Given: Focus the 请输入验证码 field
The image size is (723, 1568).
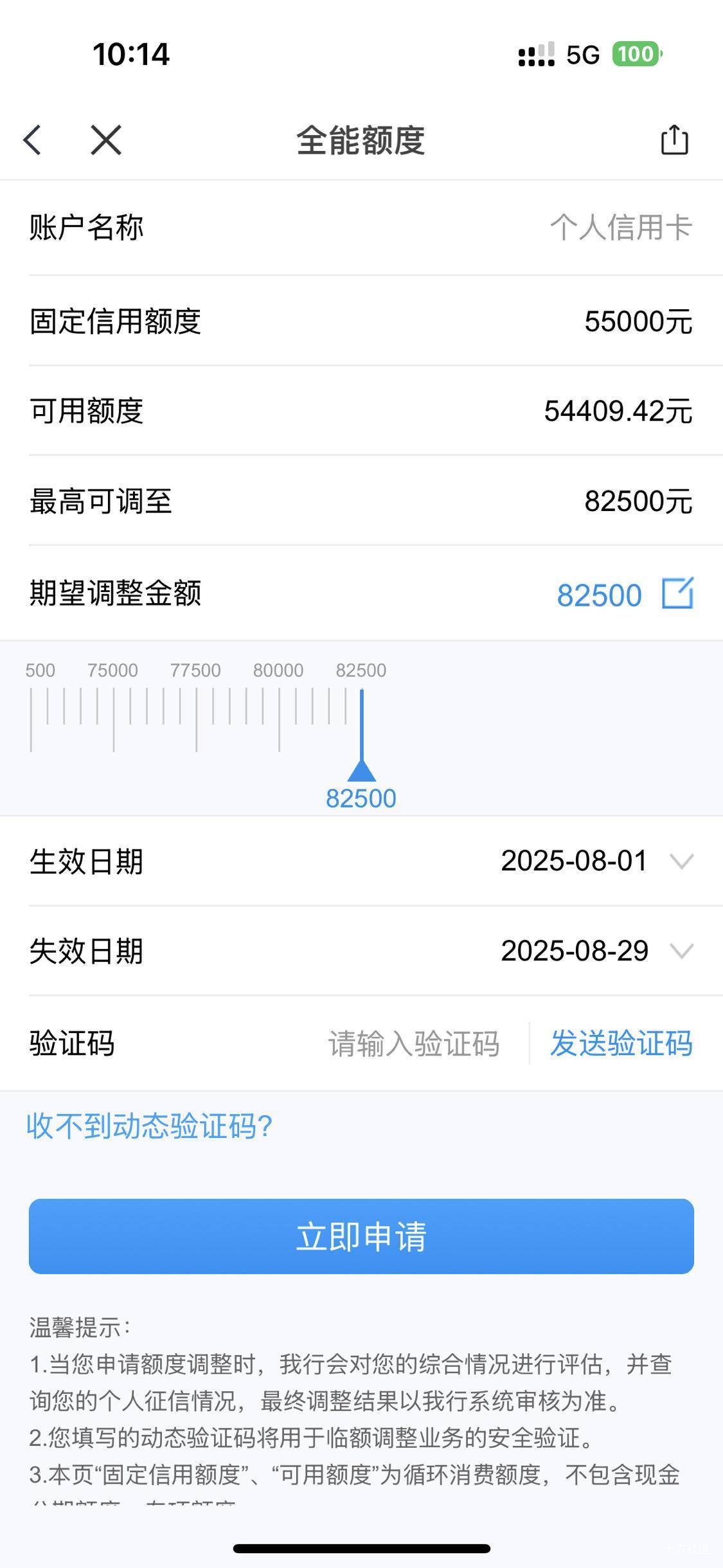Looking at the screenshot, I should click(x=414, y=1043).
